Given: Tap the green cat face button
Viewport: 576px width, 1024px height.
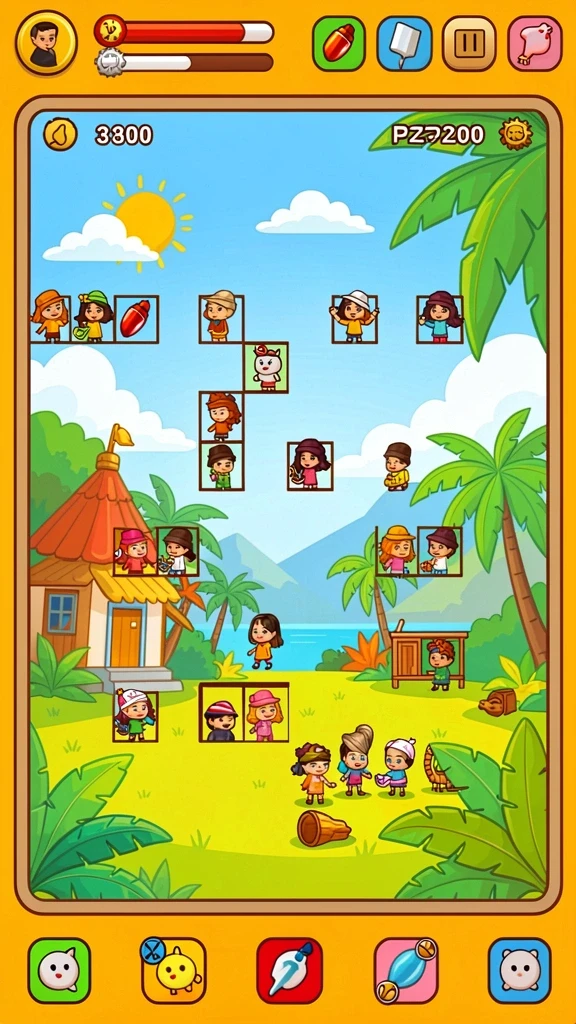Looking at the screenshot, I should [x=59, y=970].
